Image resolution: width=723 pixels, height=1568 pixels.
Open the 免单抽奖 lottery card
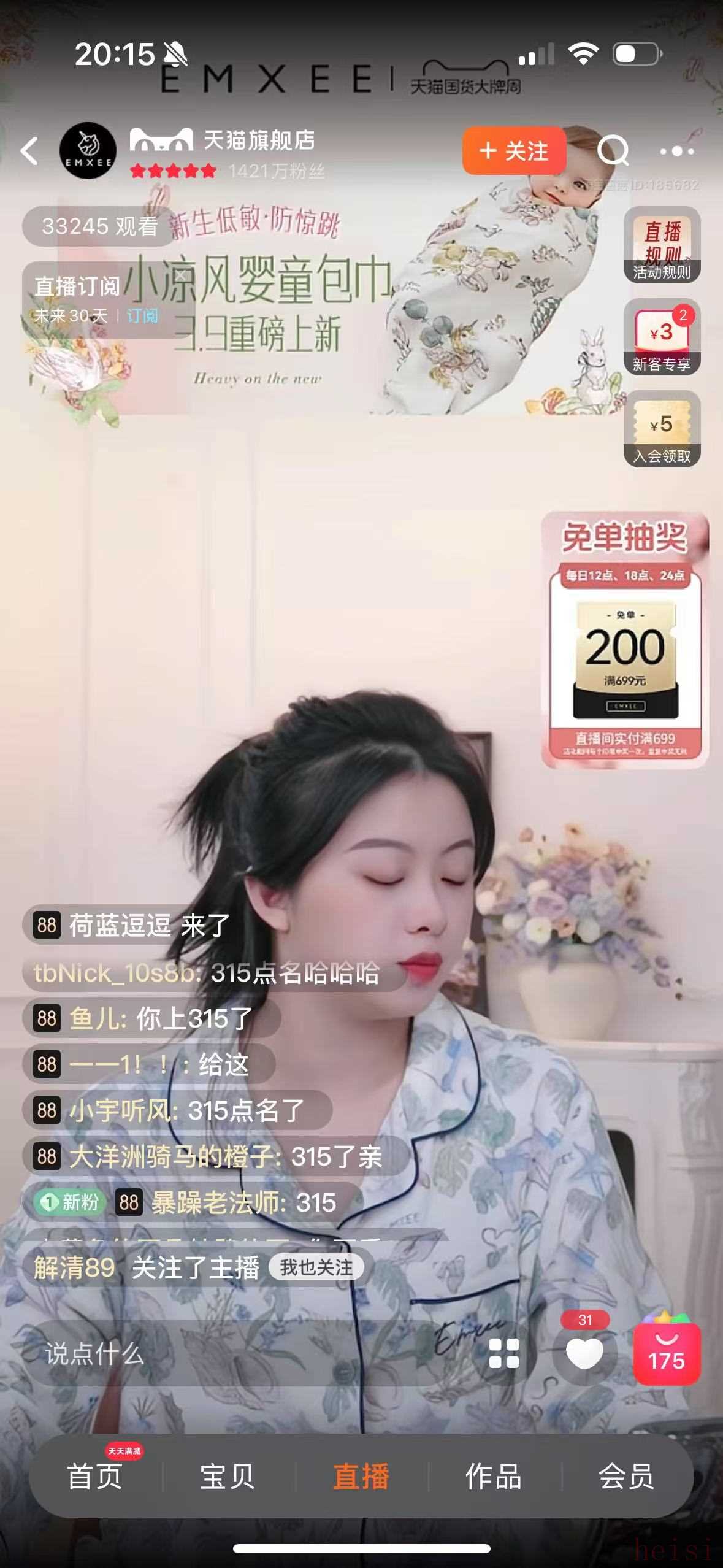click(x=624, y=639)
